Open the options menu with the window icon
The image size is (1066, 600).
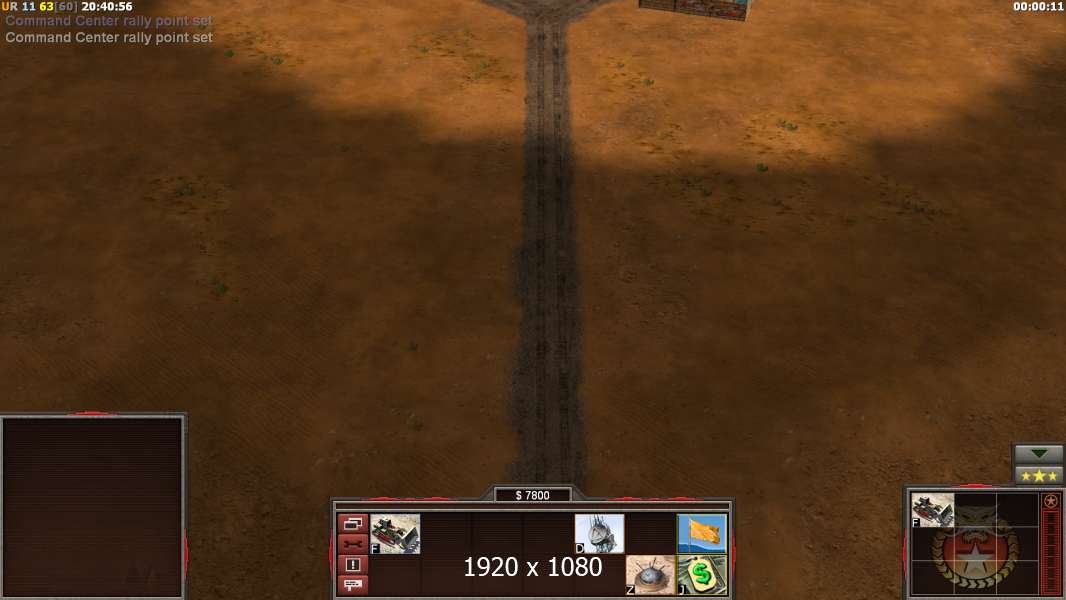(x=353, y=523)
